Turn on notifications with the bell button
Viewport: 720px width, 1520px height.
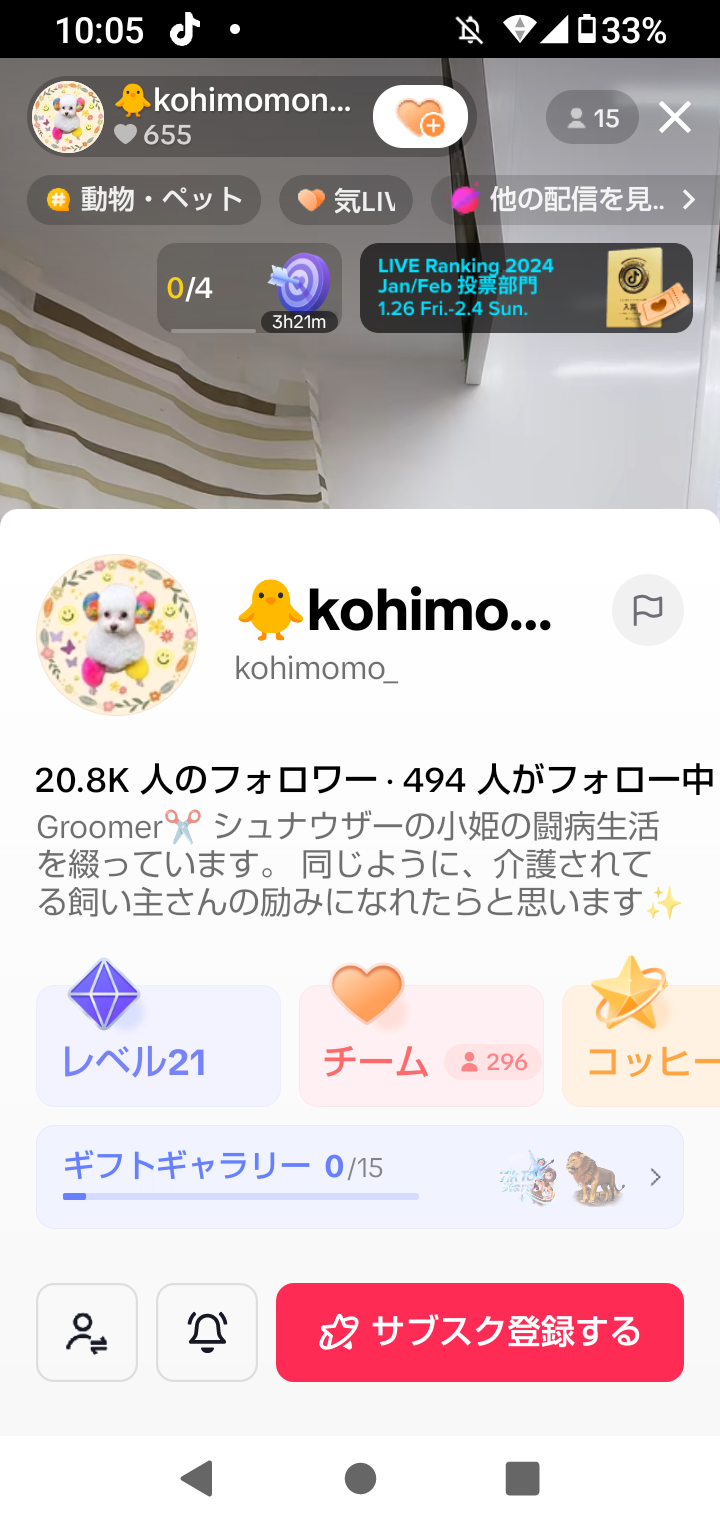[207, 1332]
